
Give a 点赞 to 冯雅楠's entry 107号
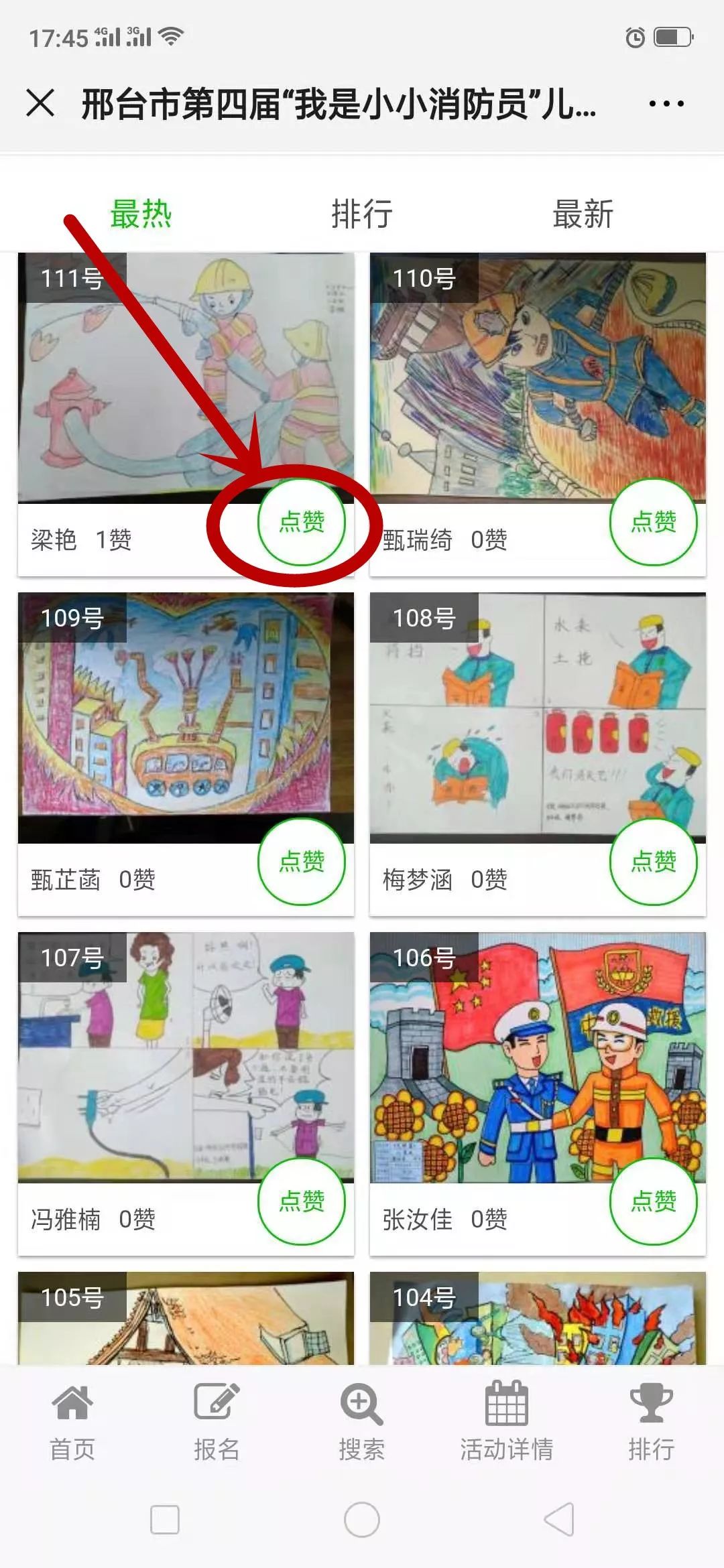[302, 1201]
